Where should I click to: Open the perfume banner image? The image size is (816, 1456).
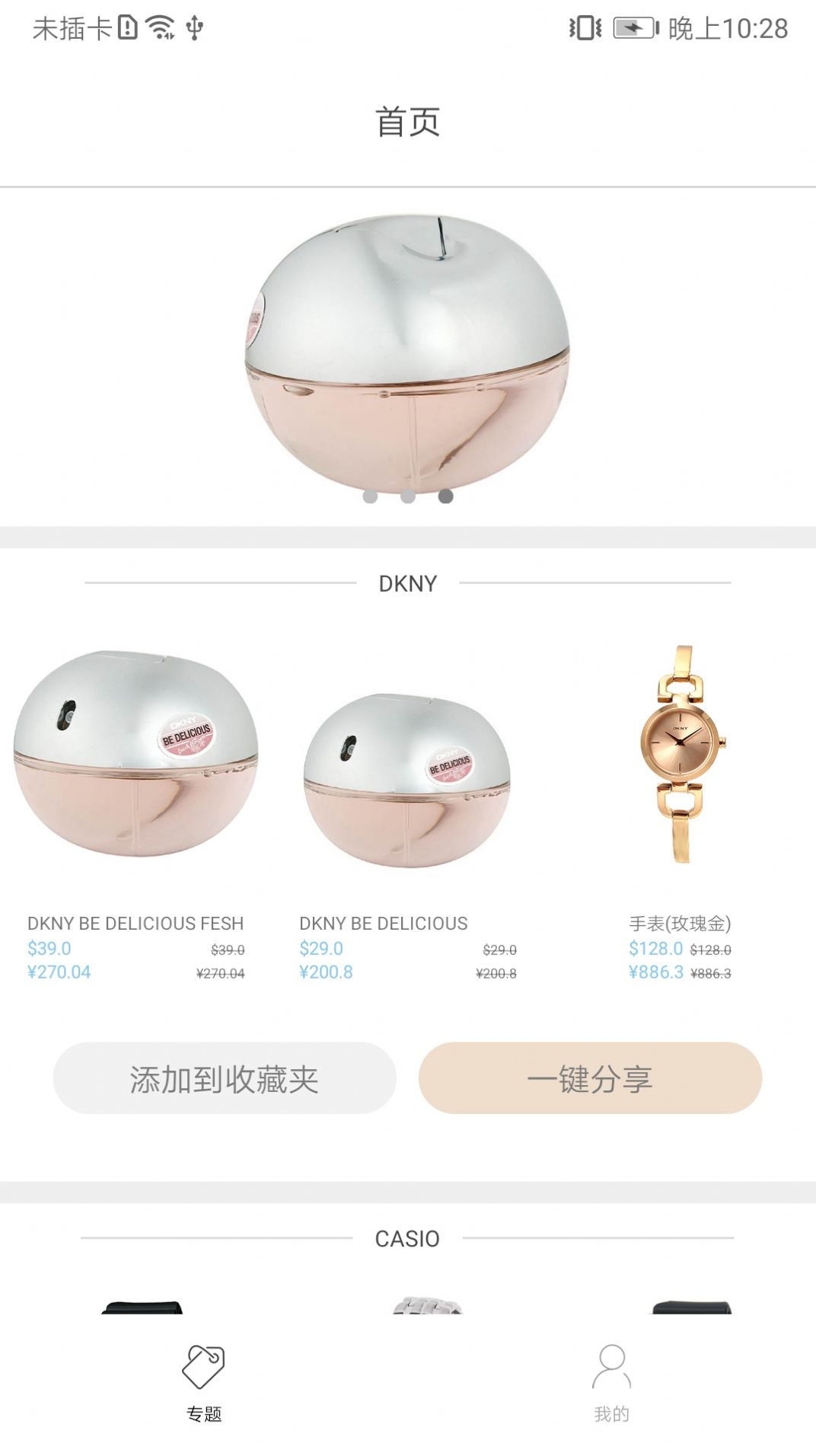[407, 350]
